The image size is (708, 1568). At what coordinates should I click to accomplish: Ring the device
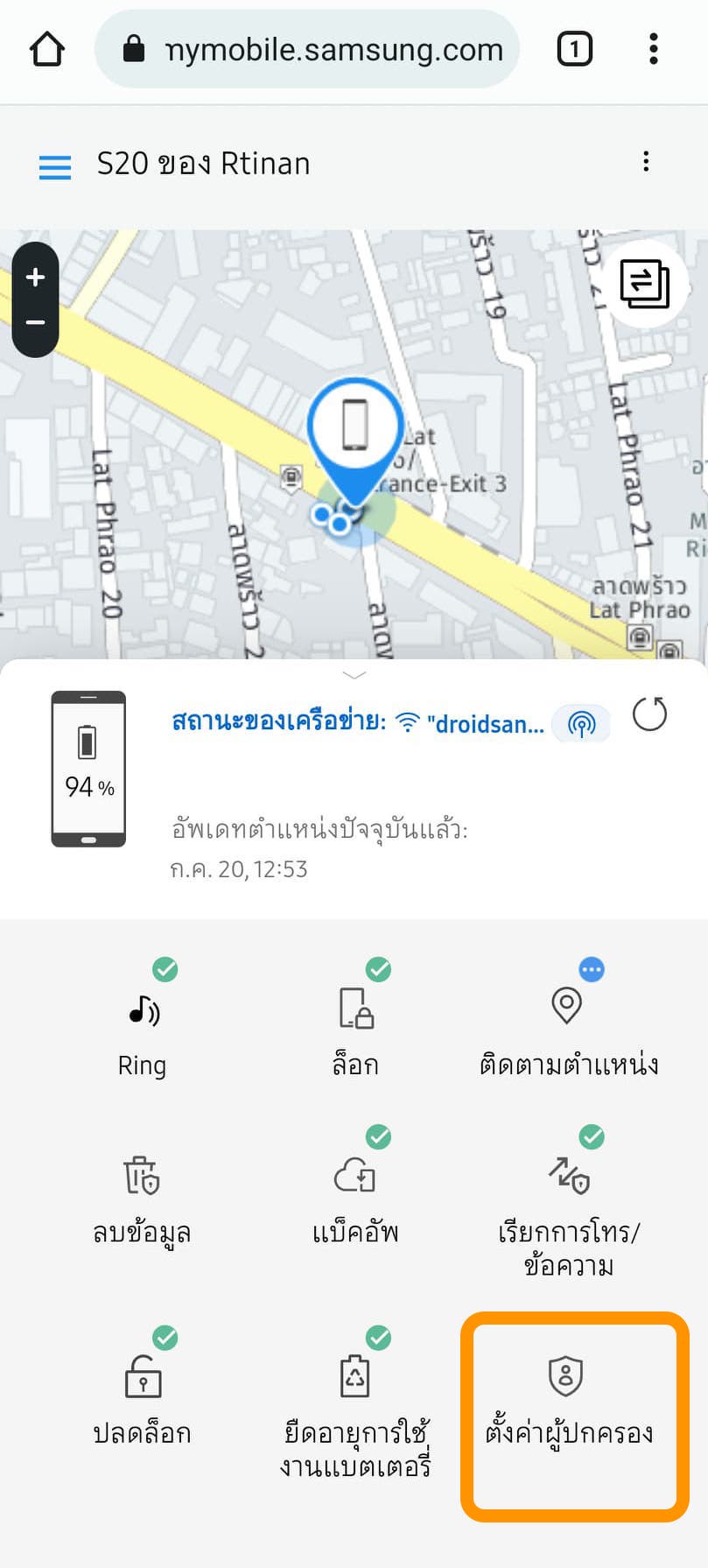142,1029
